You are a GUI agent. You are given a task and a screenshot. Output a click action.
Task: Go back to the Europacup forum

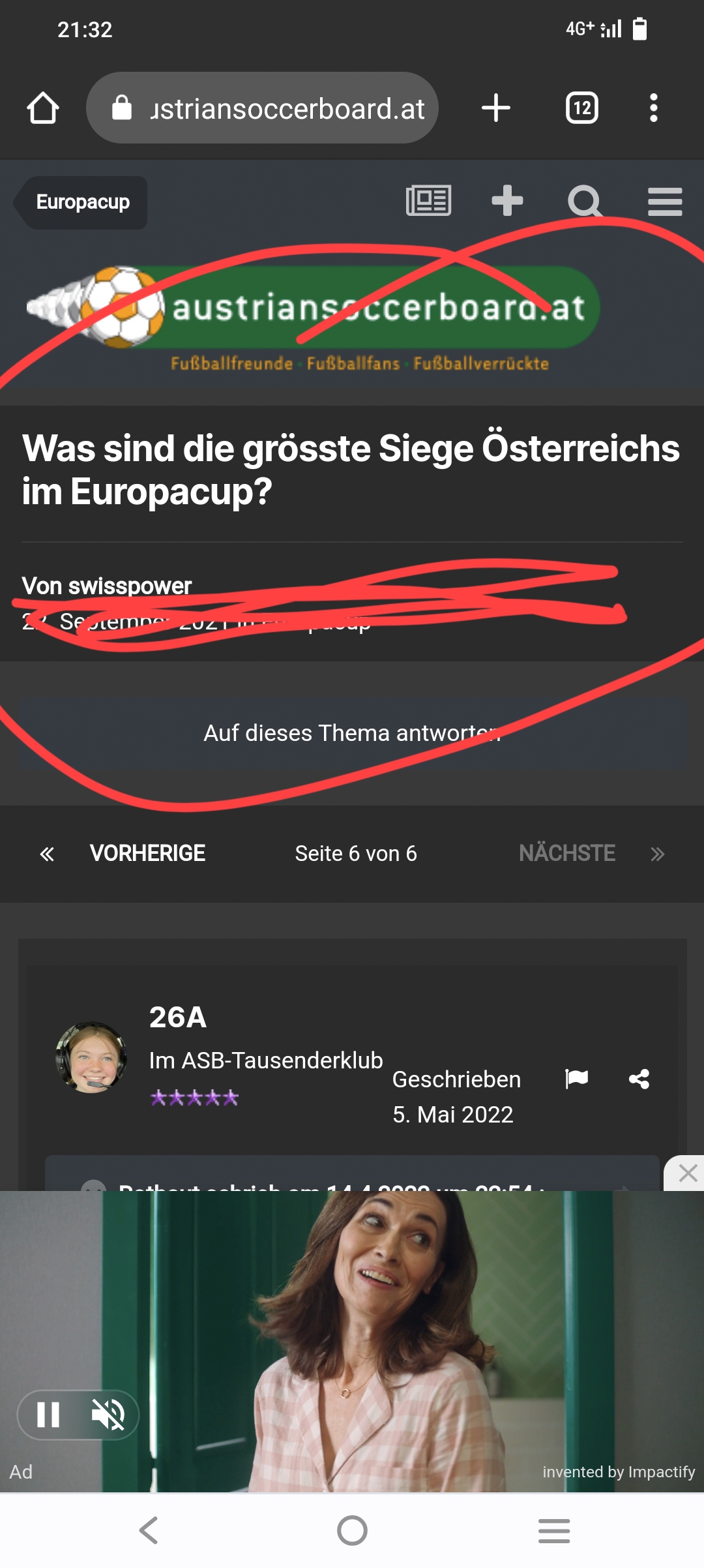click(81, 202)
